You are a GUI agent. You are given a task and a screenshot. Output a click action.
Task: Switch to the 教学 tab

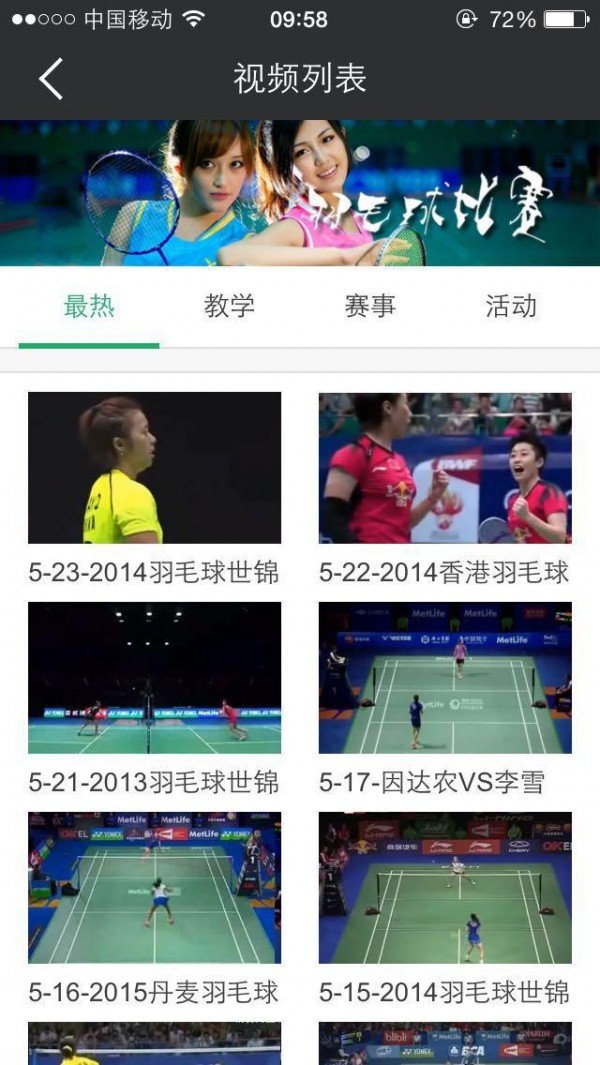coord(229,307)
